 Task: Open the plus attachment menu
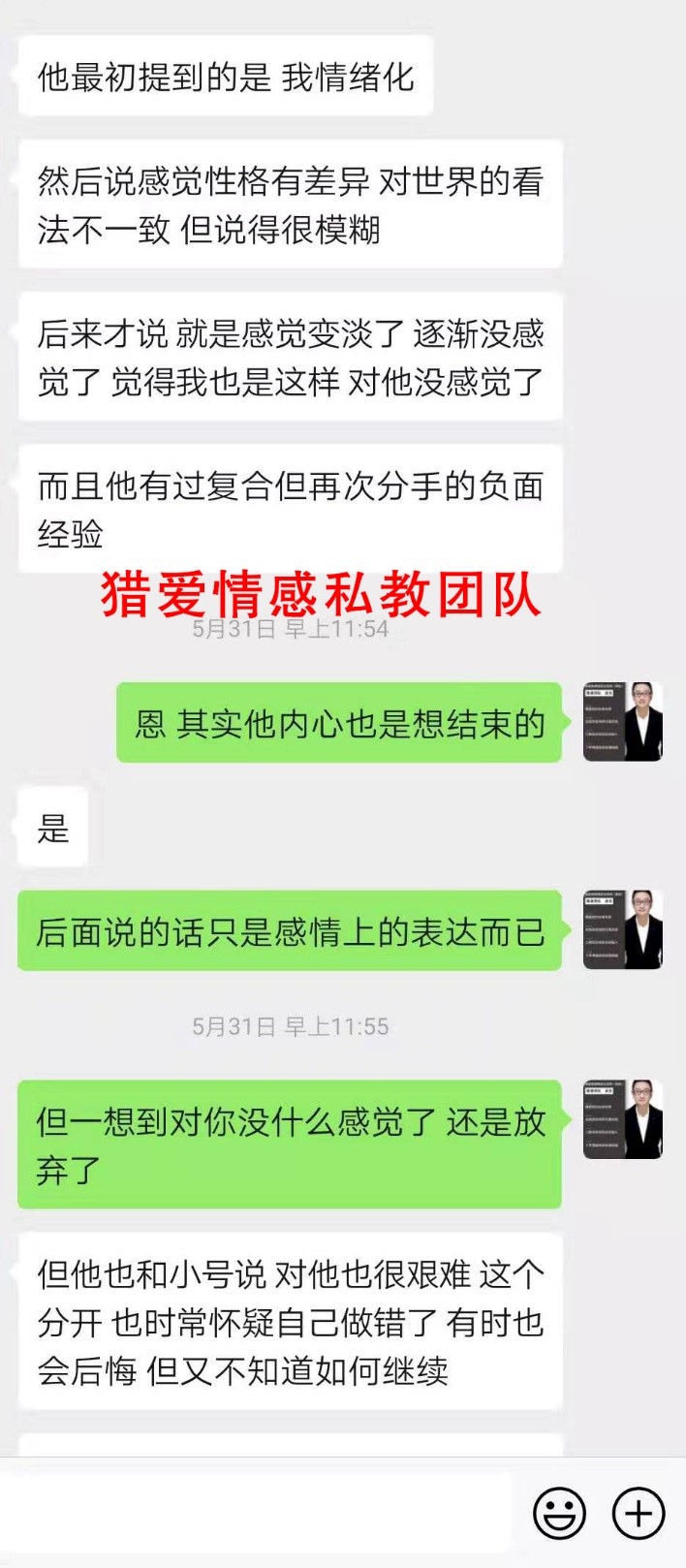pos(639,1513)
